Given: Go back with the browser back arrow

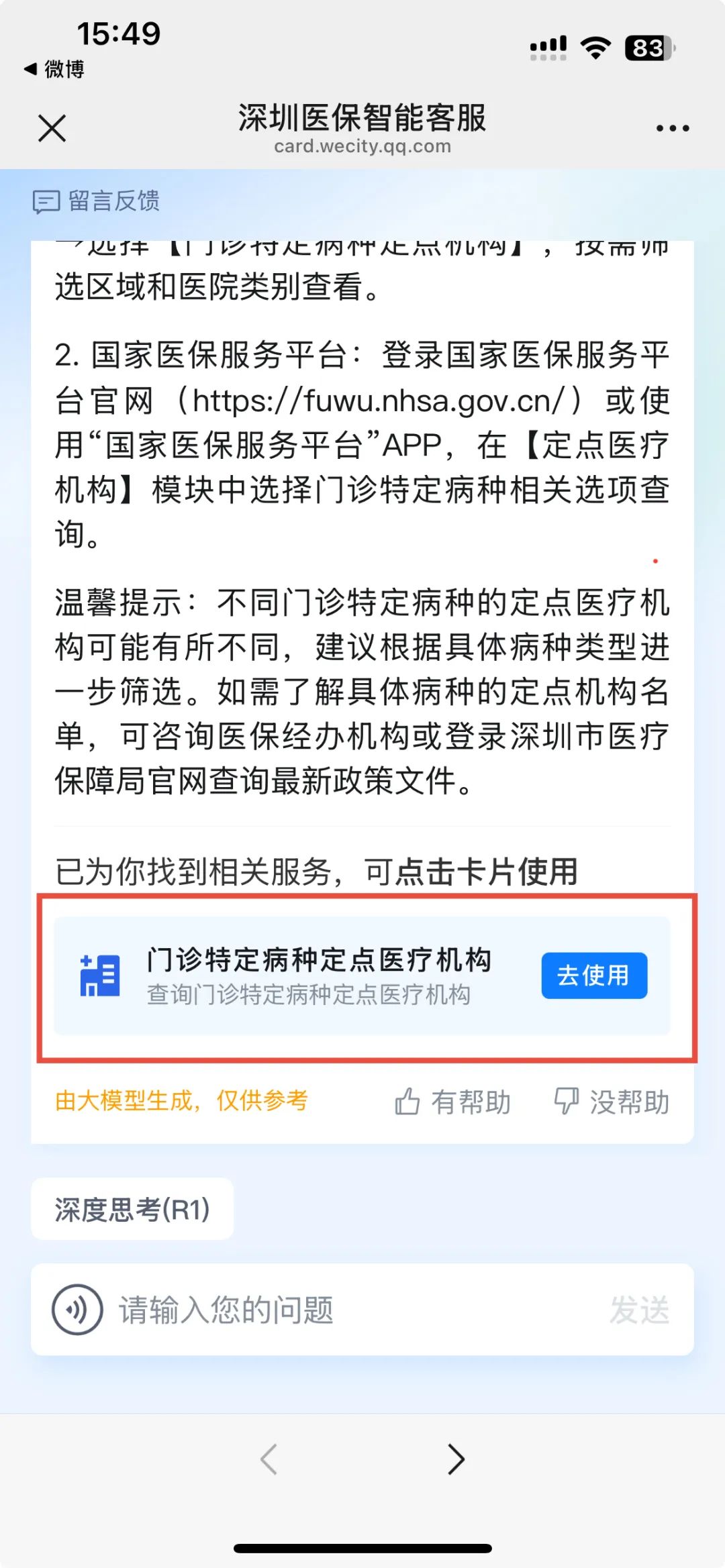Looking at the screenshot, I should pos(269,1459).
